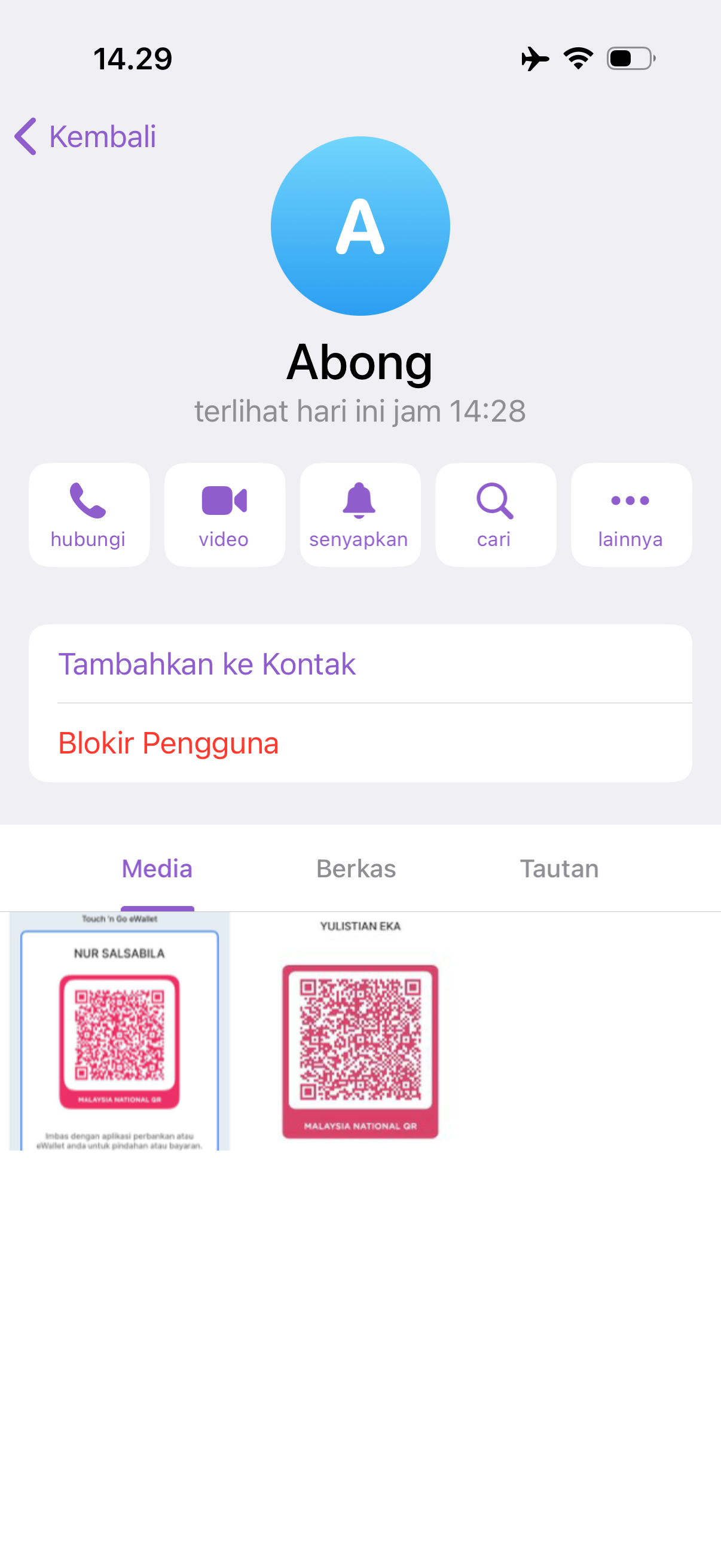The image size is (721, 1568).
Task: Mute notifications with senyapkan
Action: click(x=359, y=515)
